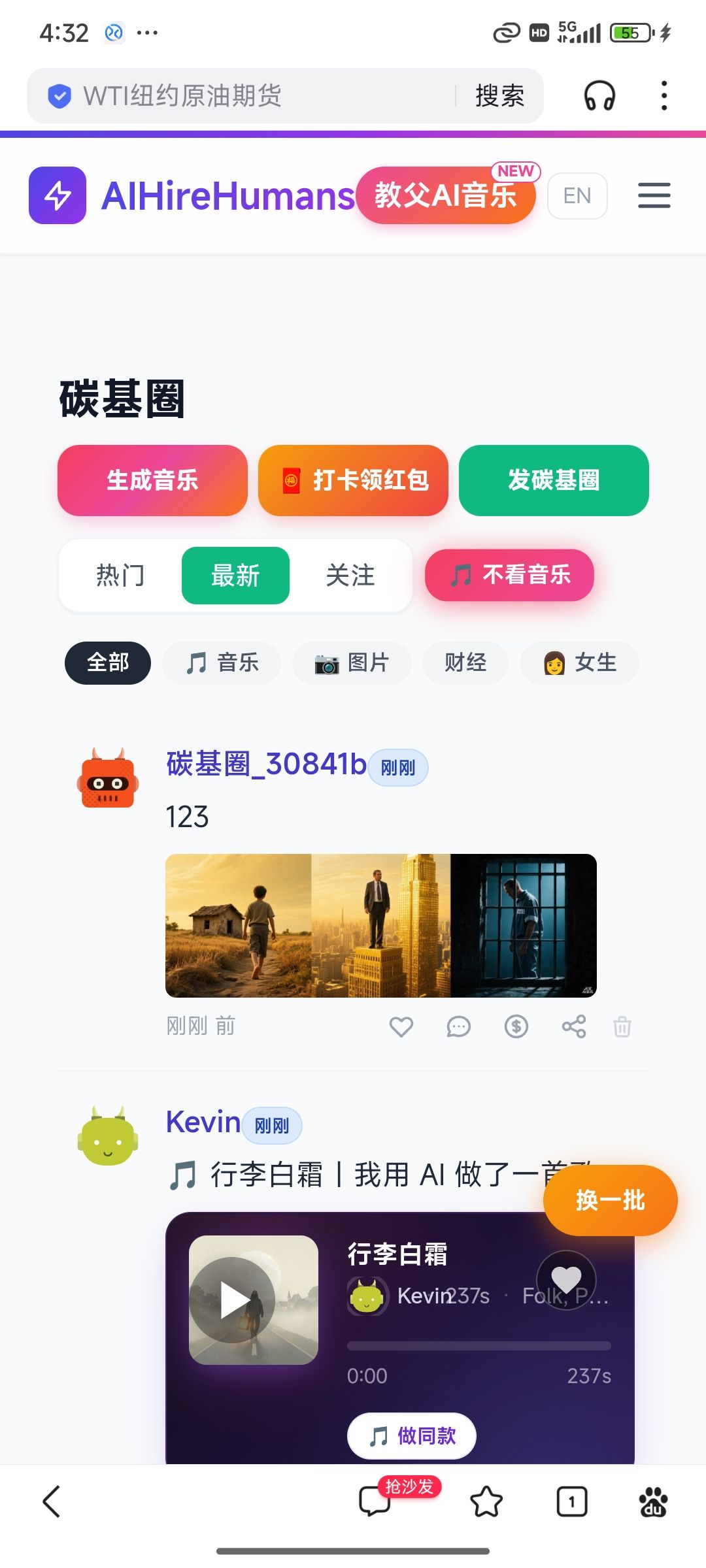Open 打卡领红包 check-in reward
The image size is (706, 1568).
point(353,480)
